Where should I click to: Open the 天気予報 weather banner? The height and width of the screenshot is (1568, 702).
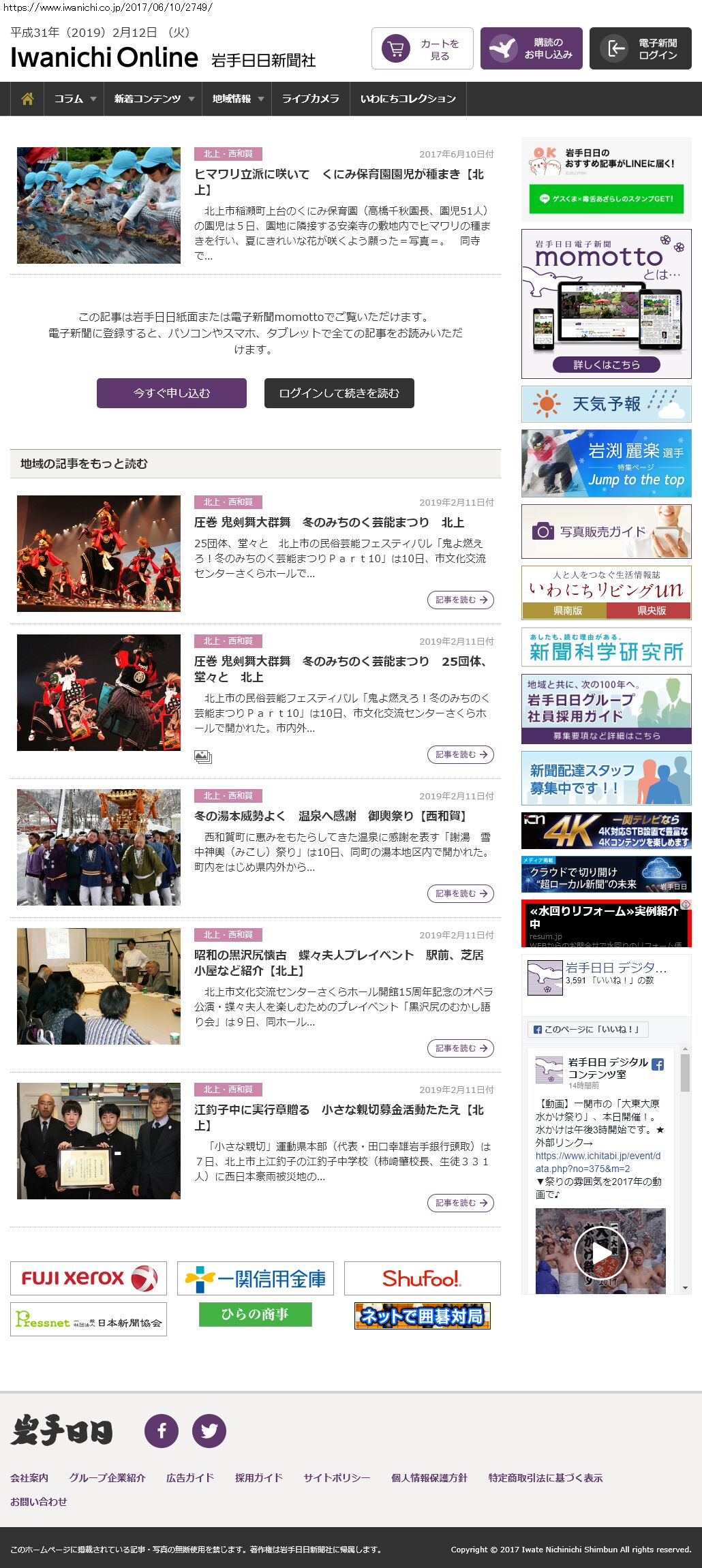coord(606,404)
